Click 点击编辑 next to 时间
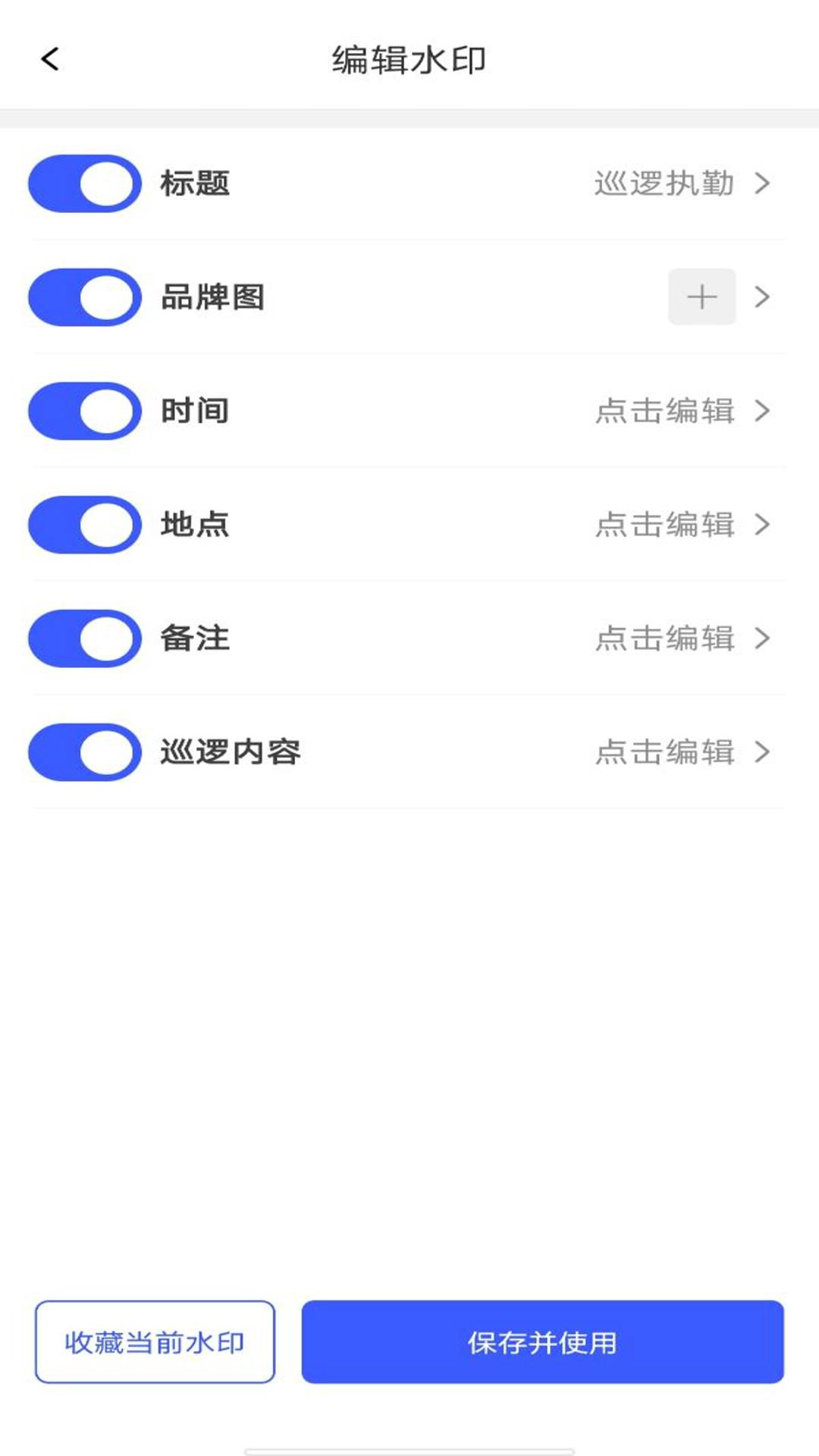Screen dimensions: 819x1456 665,411
